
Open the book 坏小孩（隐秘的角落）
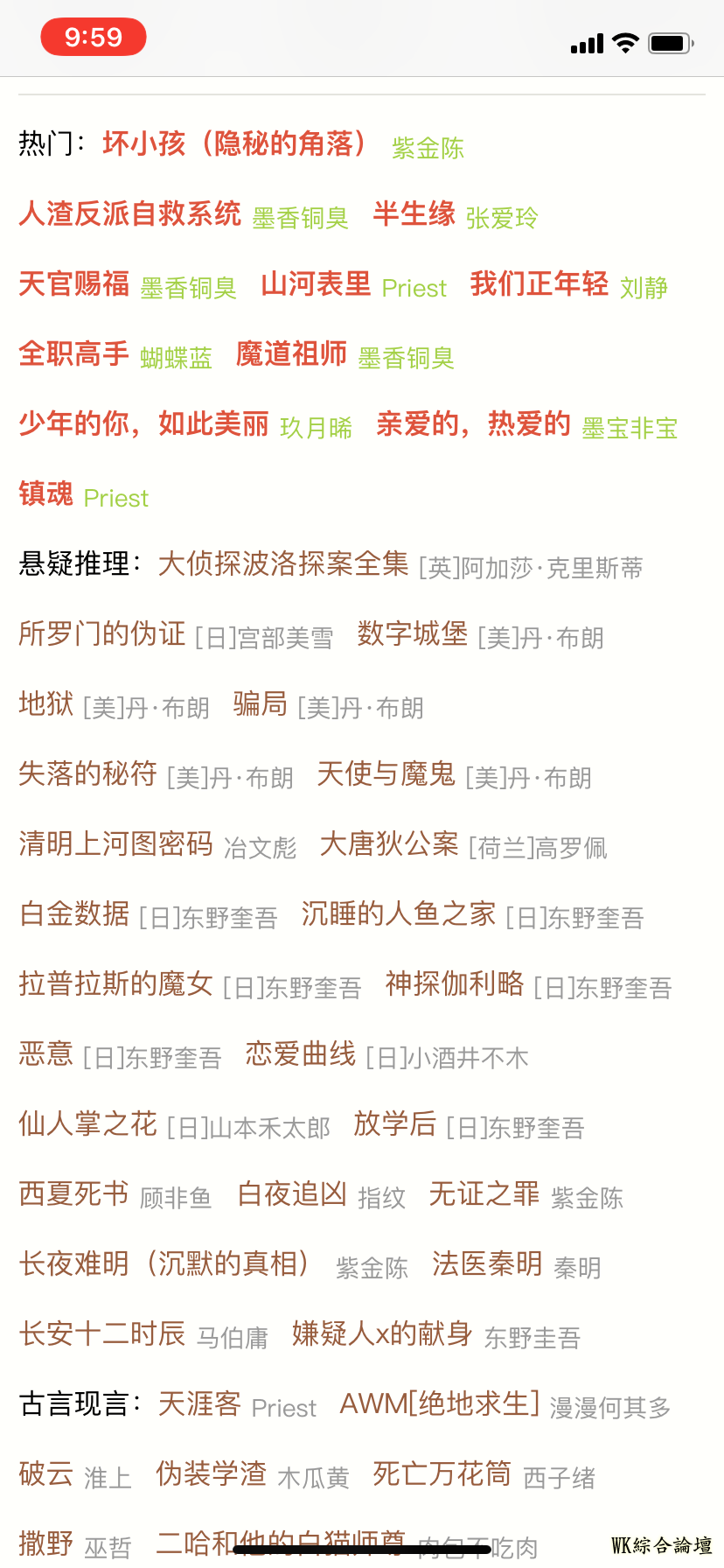click(233, 143)
